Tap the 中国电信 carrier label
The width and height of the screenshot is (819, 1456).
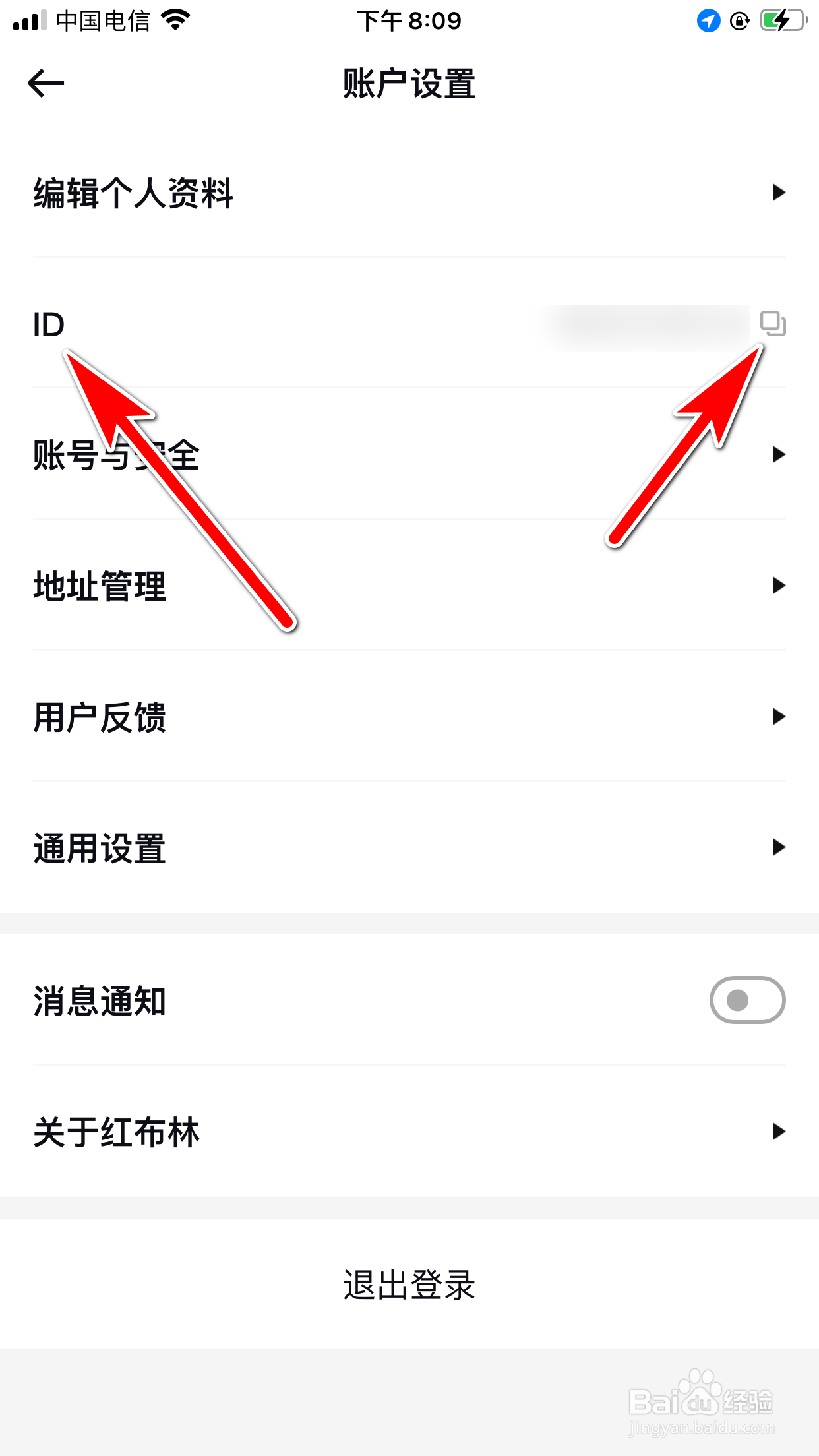(x=102, y=20)
